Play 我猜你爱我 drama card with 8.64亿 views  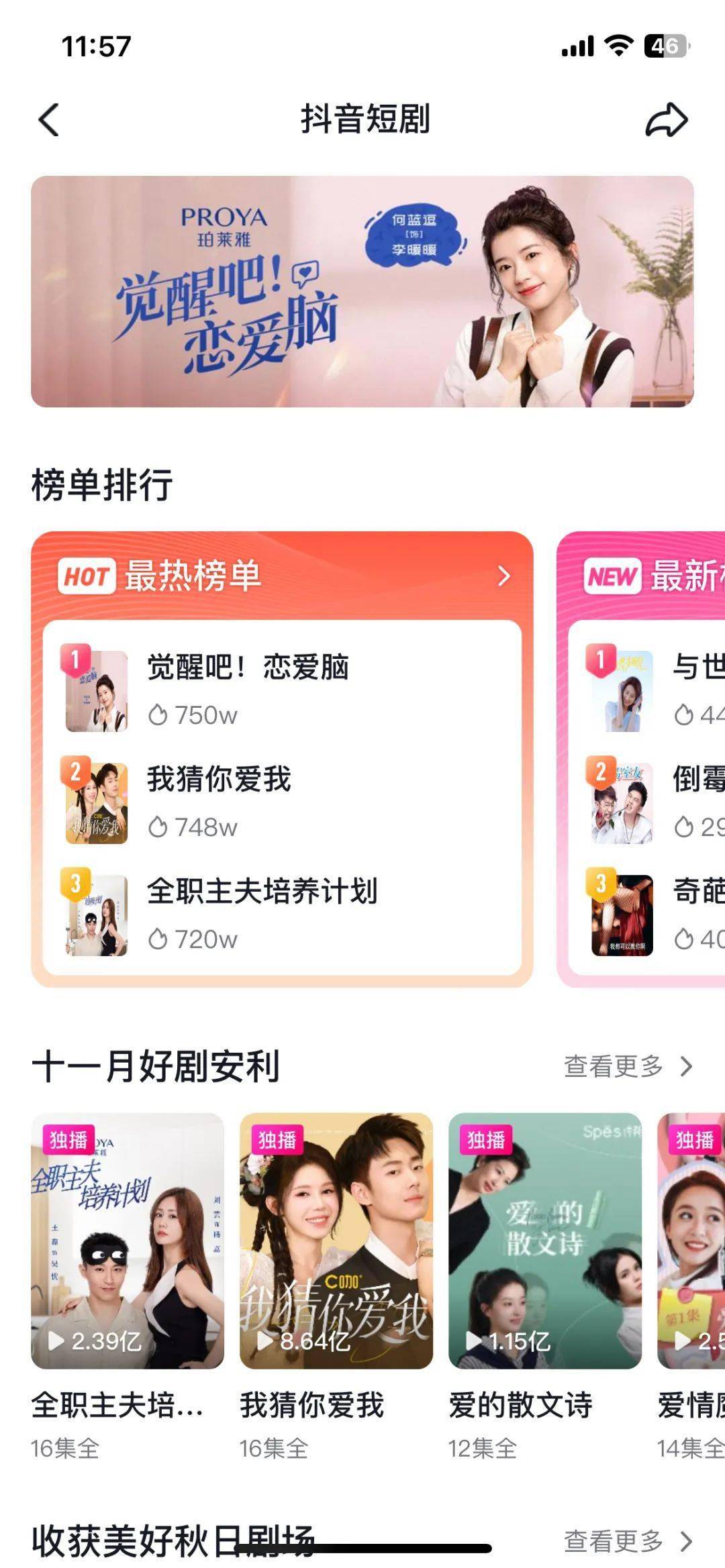[x=336, y=1240]
